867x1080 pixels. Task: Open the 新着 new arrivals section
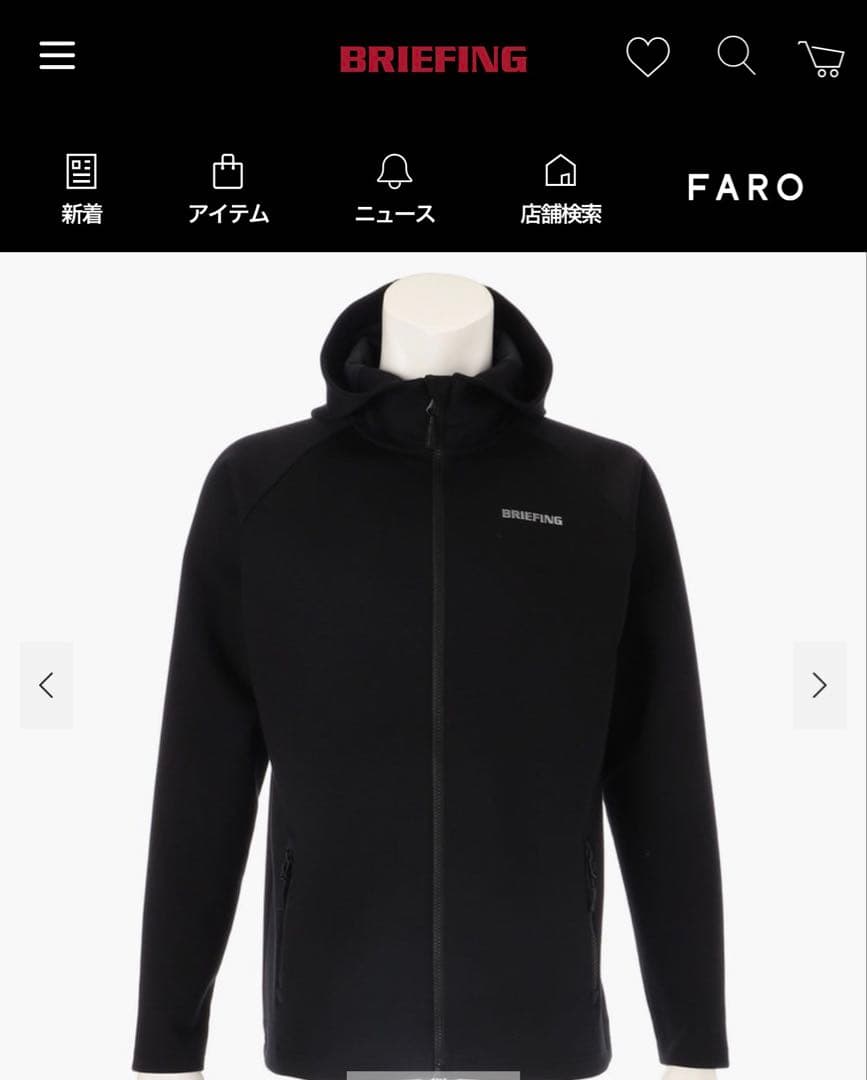click(x=81, y=189)
